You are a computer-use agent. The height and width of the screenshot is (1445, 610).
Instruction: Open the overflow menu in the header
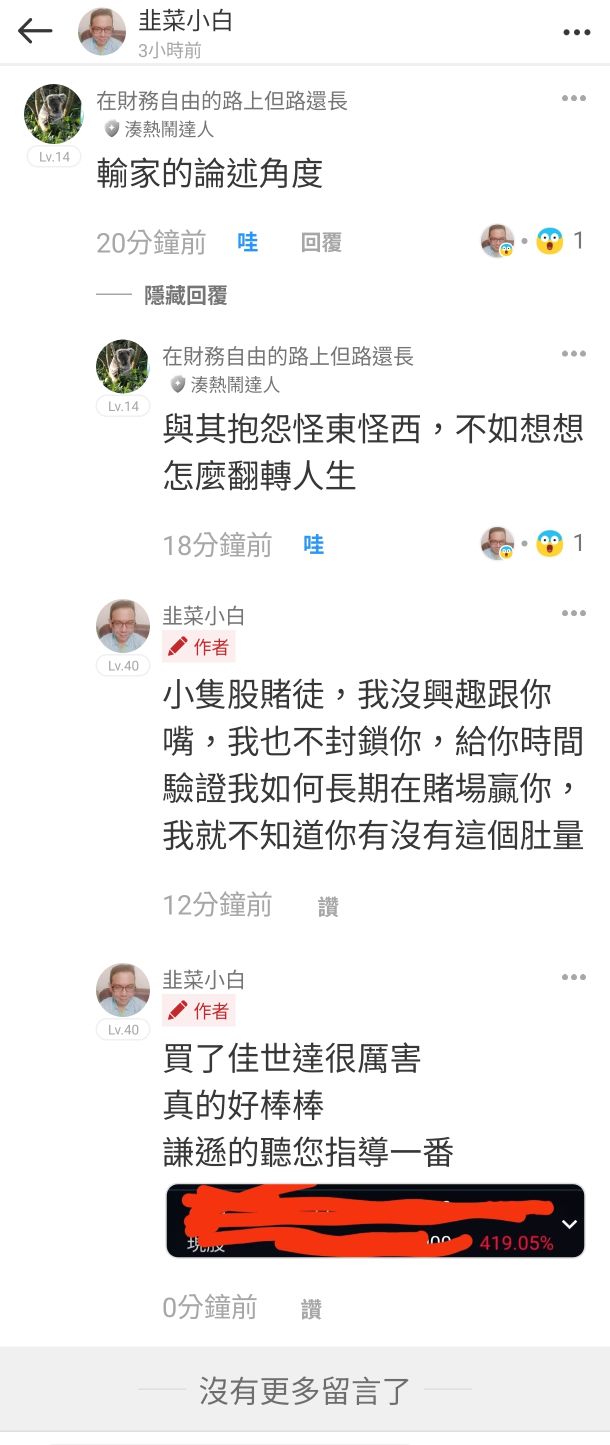577,32
